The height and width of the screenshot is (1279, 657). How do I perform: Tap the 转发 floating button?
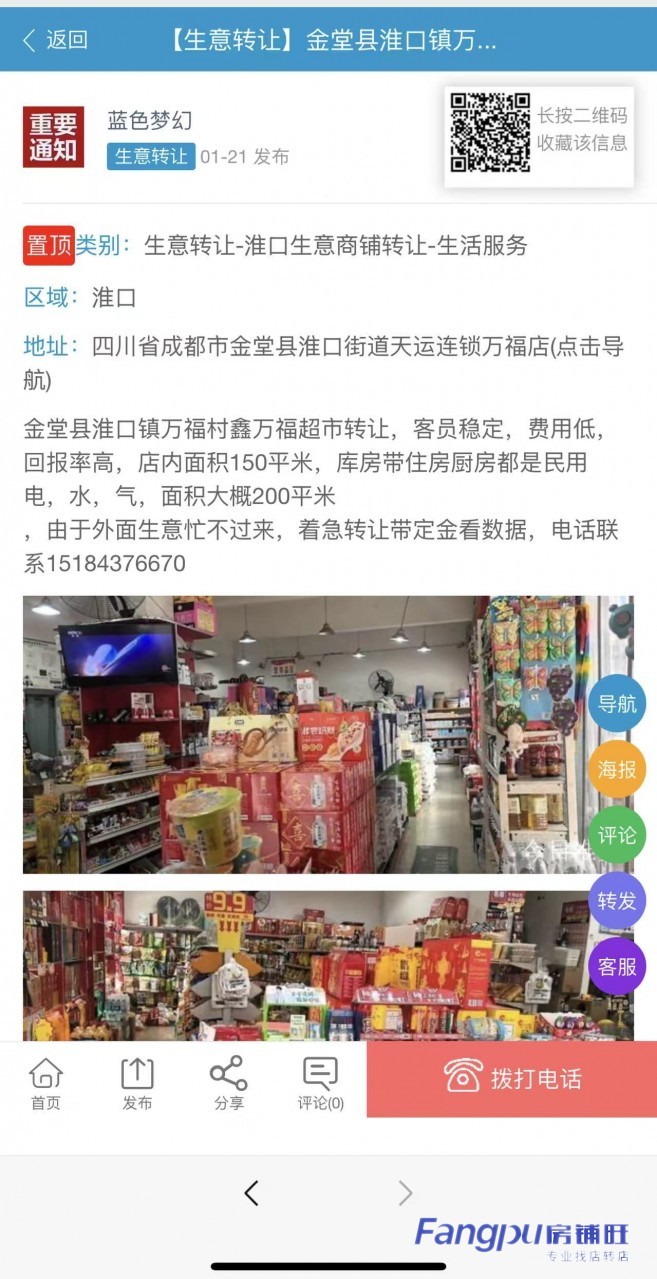(x=616, y=901)
